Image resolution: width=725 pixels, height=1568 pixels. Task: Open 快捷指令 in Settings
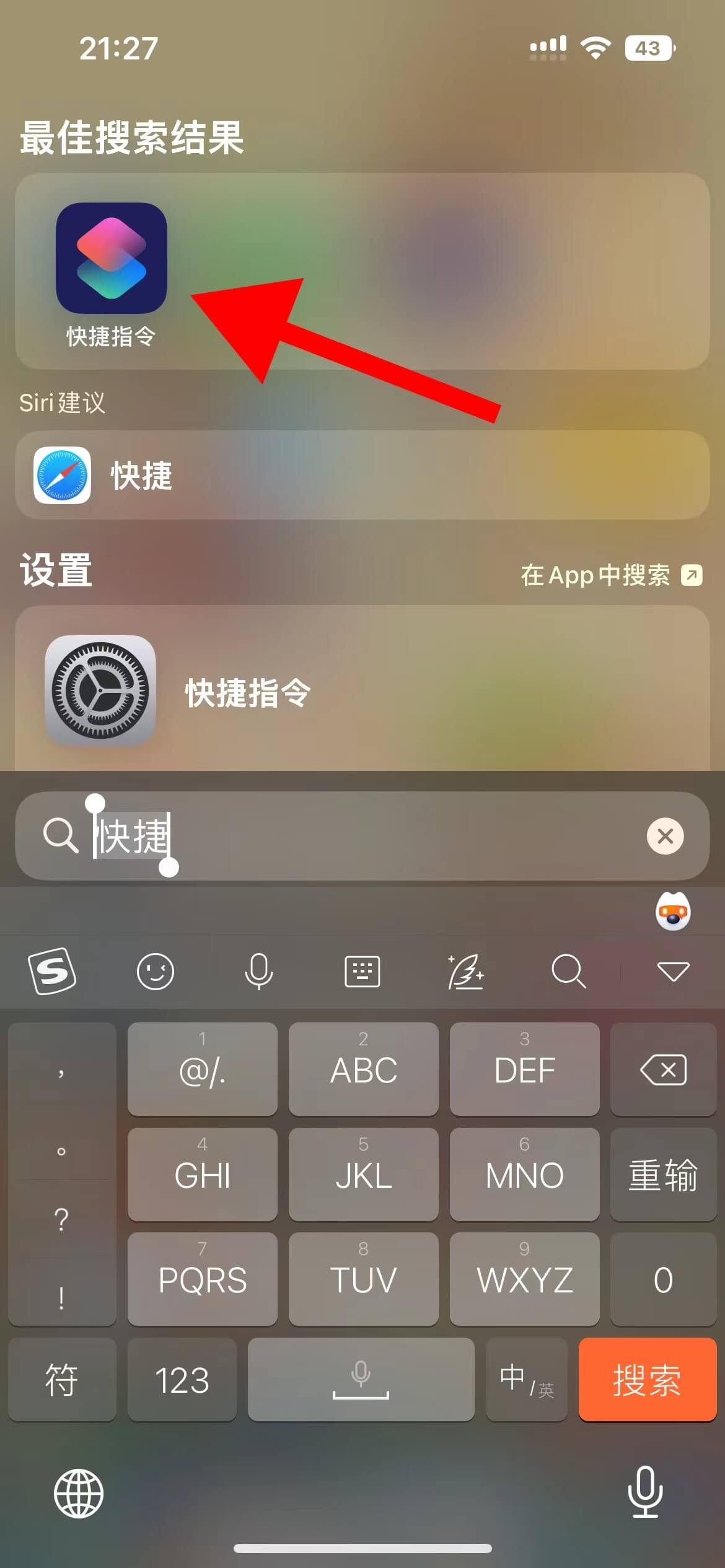362,691
